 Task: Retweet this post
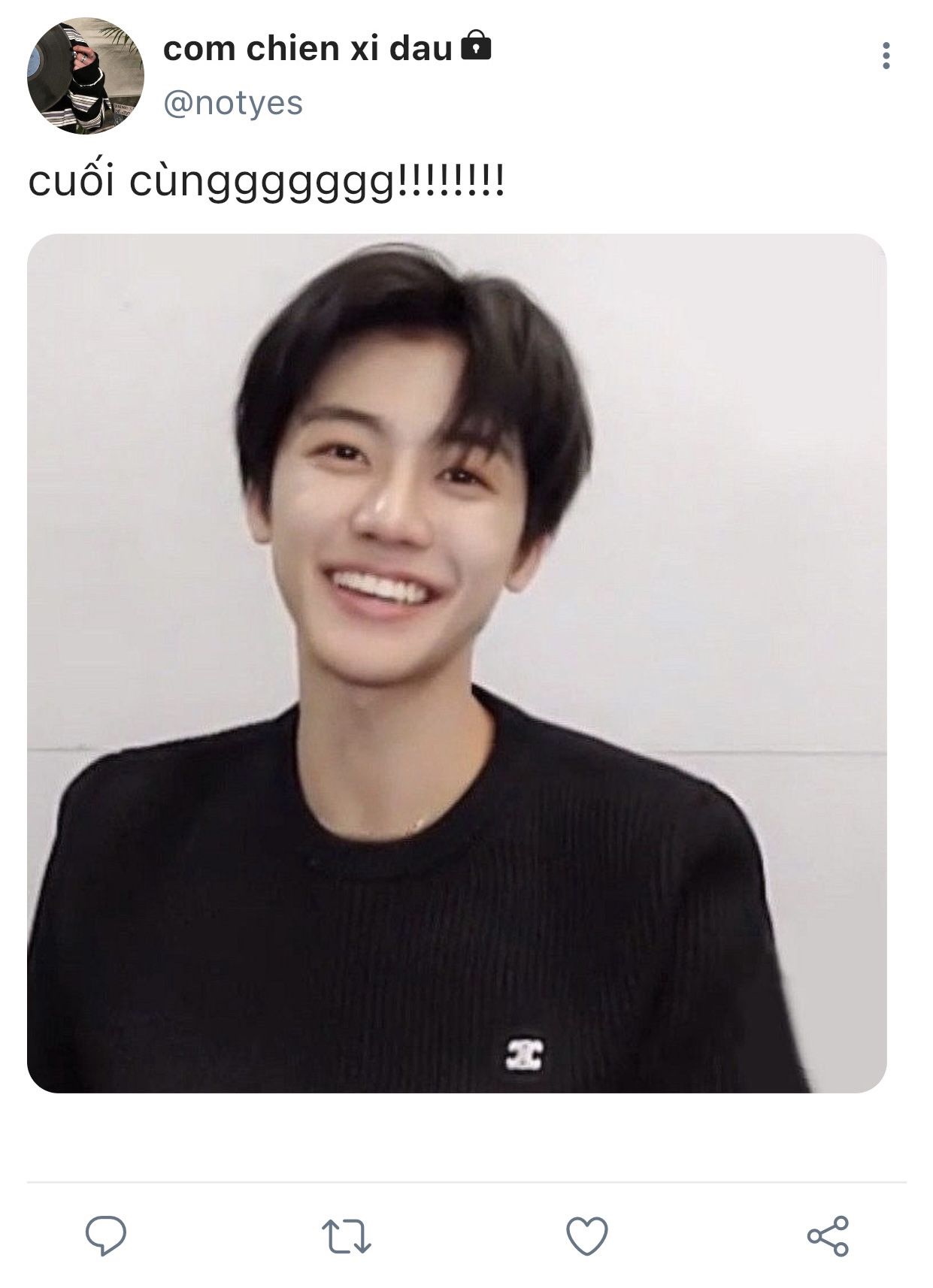pos(347,1235)
